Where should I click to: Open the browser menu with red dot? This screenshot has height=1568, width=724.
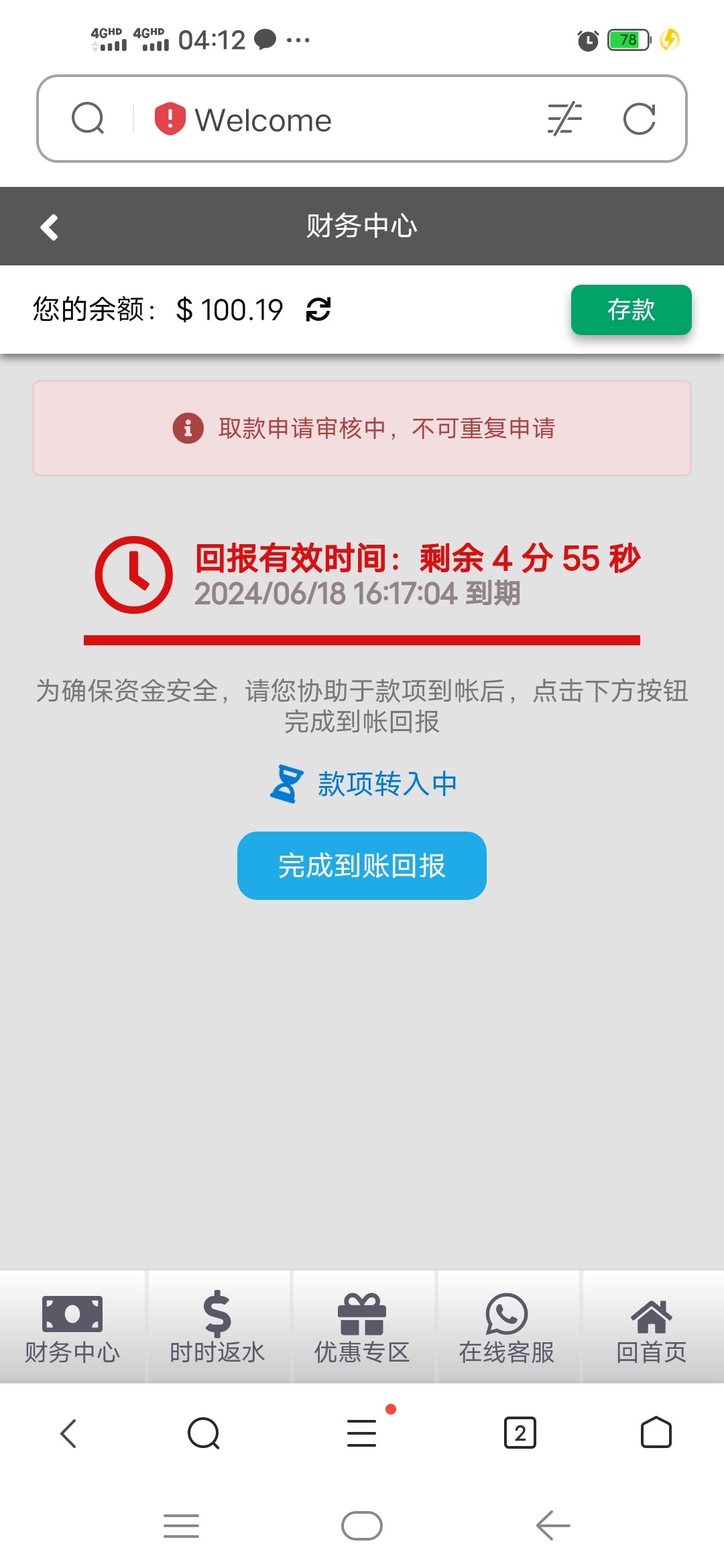pos(362,1433)
